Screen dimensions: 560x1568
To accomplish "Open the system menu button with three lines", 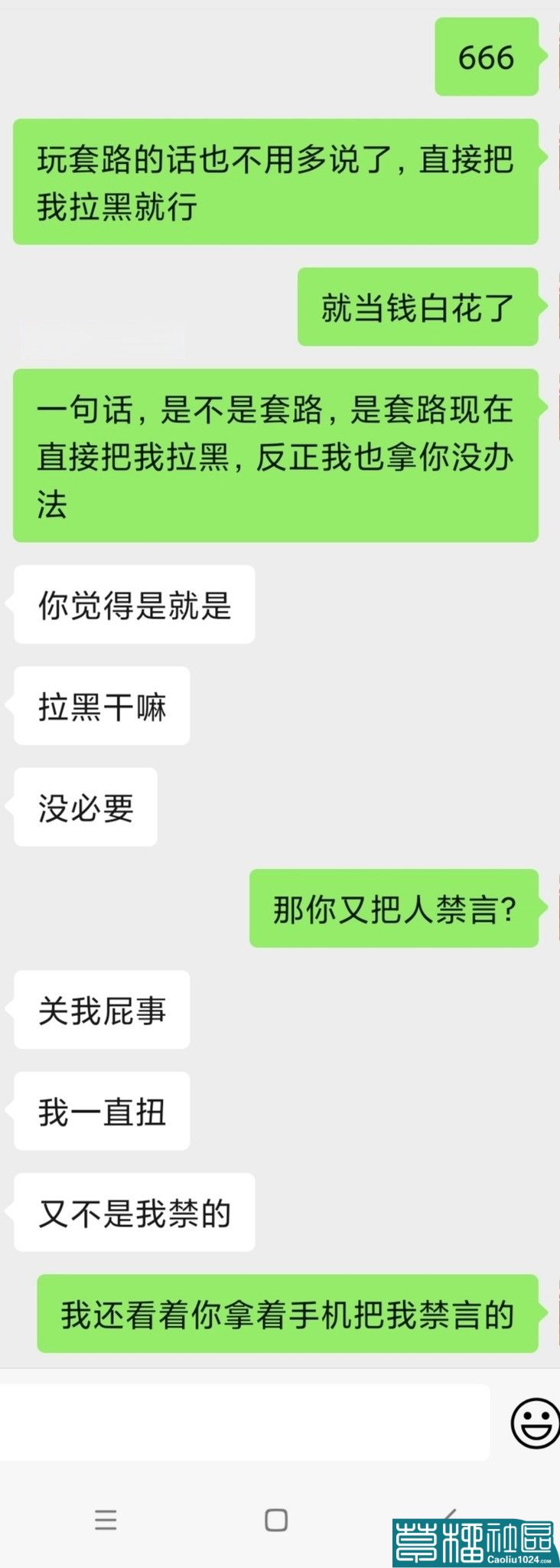I will tap(106, 1520).
